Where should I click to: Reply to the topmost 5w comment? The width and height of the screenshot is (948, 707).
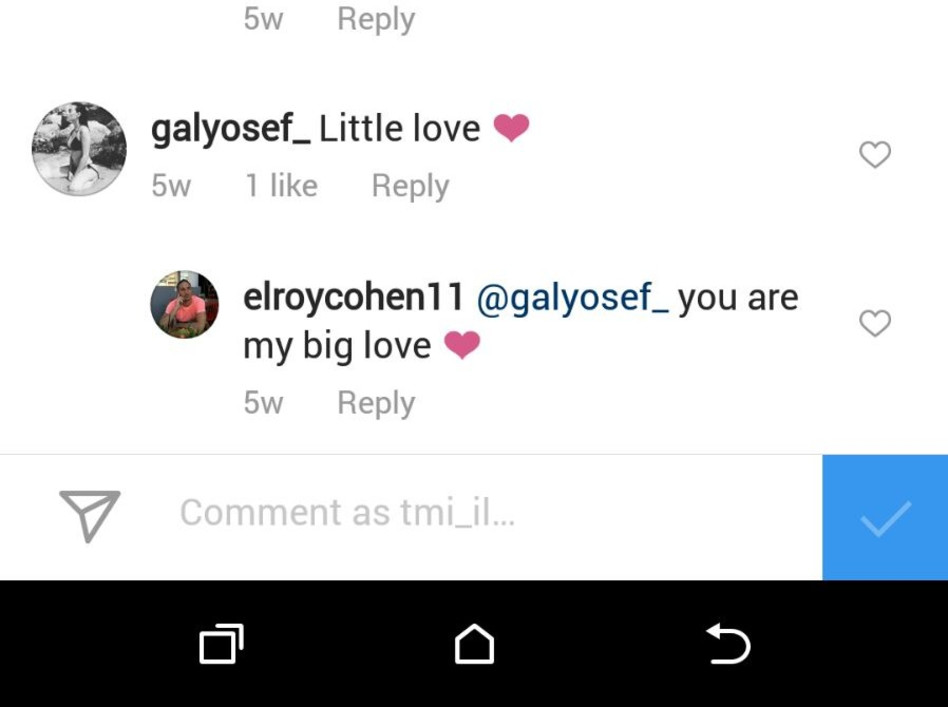[x=375, y=19]
